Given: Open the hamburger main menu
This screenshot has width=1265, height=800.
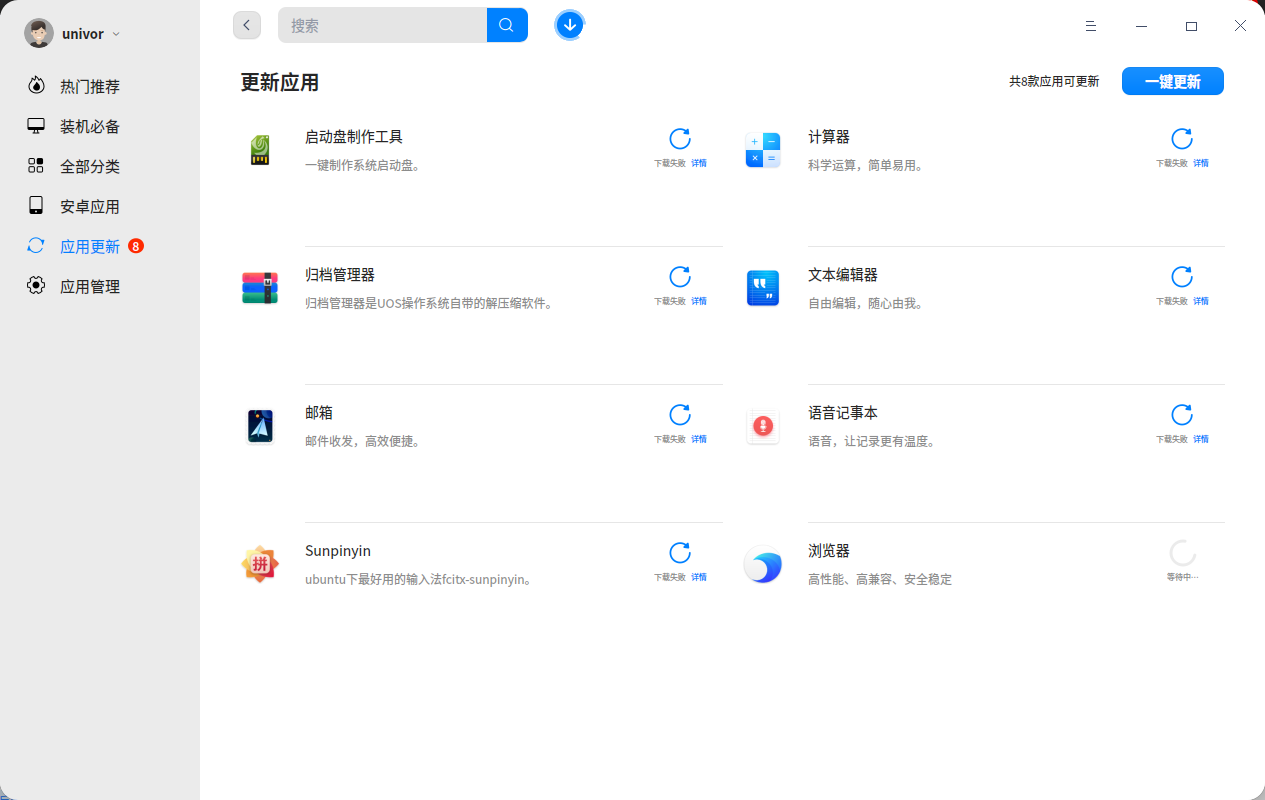Looking at the screenshot, I should [1091, 26].
